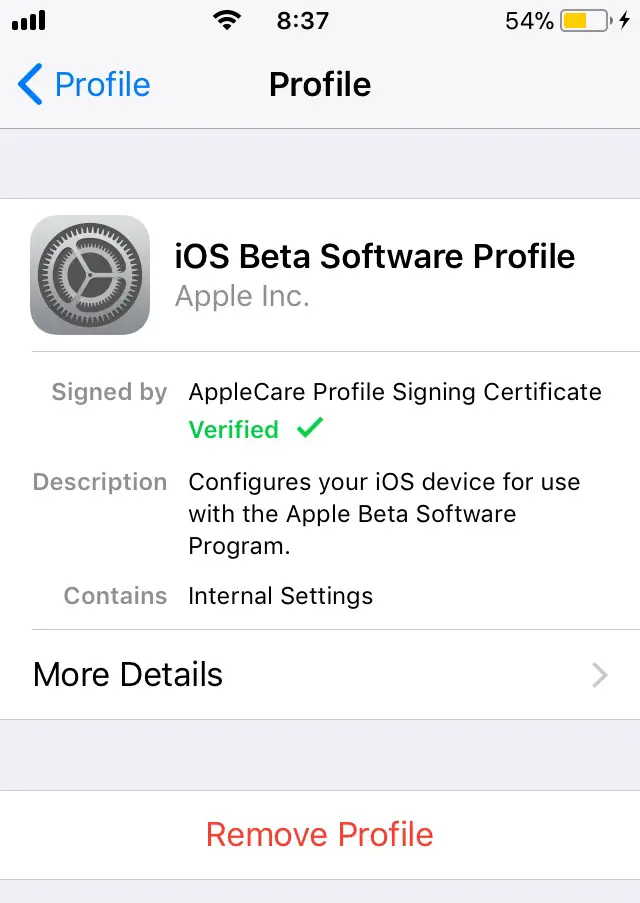The image size is (640, 903).
Task: Go back to the Profile list
Action: click(85, 85)
